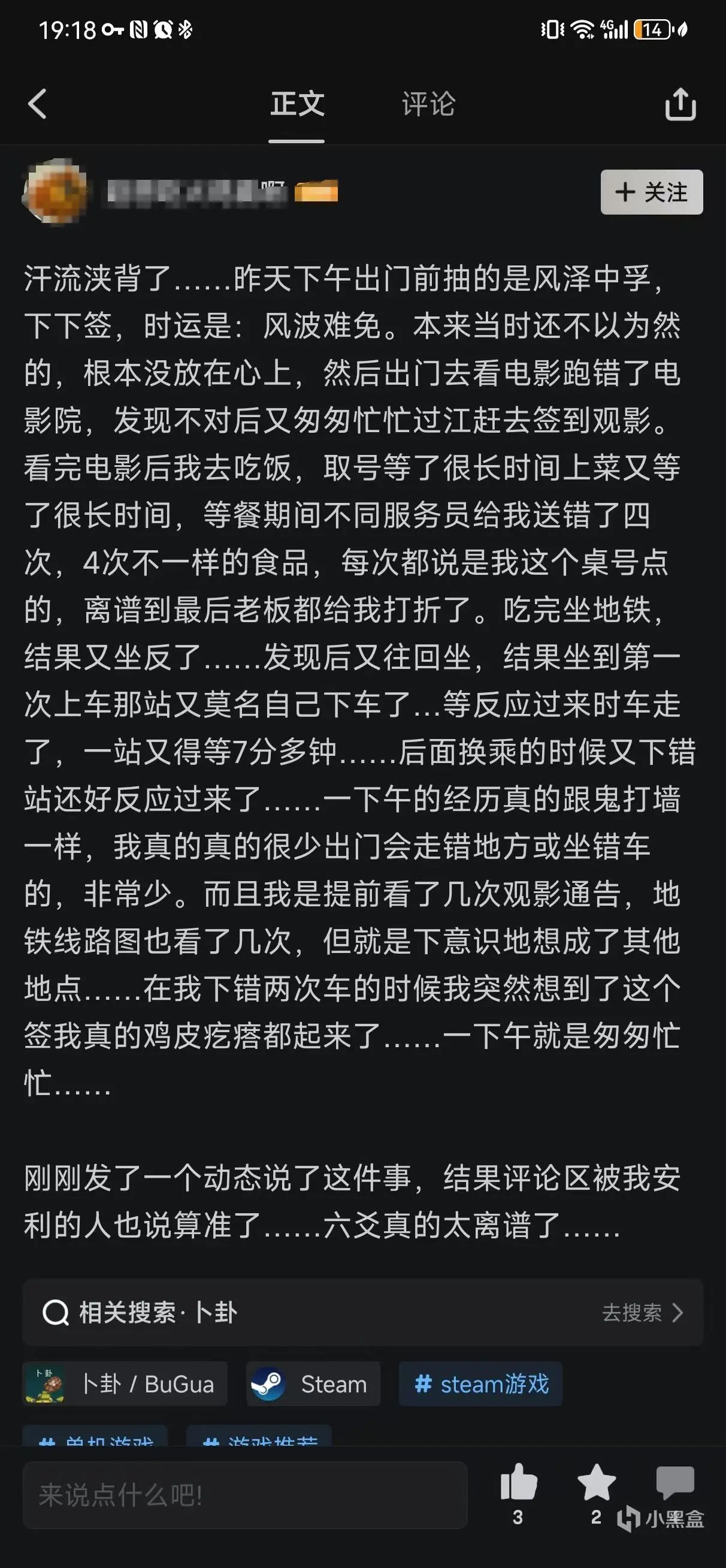Image resolution: width=726 pixels, height=1568 pixels.
Task: Like this post with thumbs-up
Action: (x=518, y=1492)
